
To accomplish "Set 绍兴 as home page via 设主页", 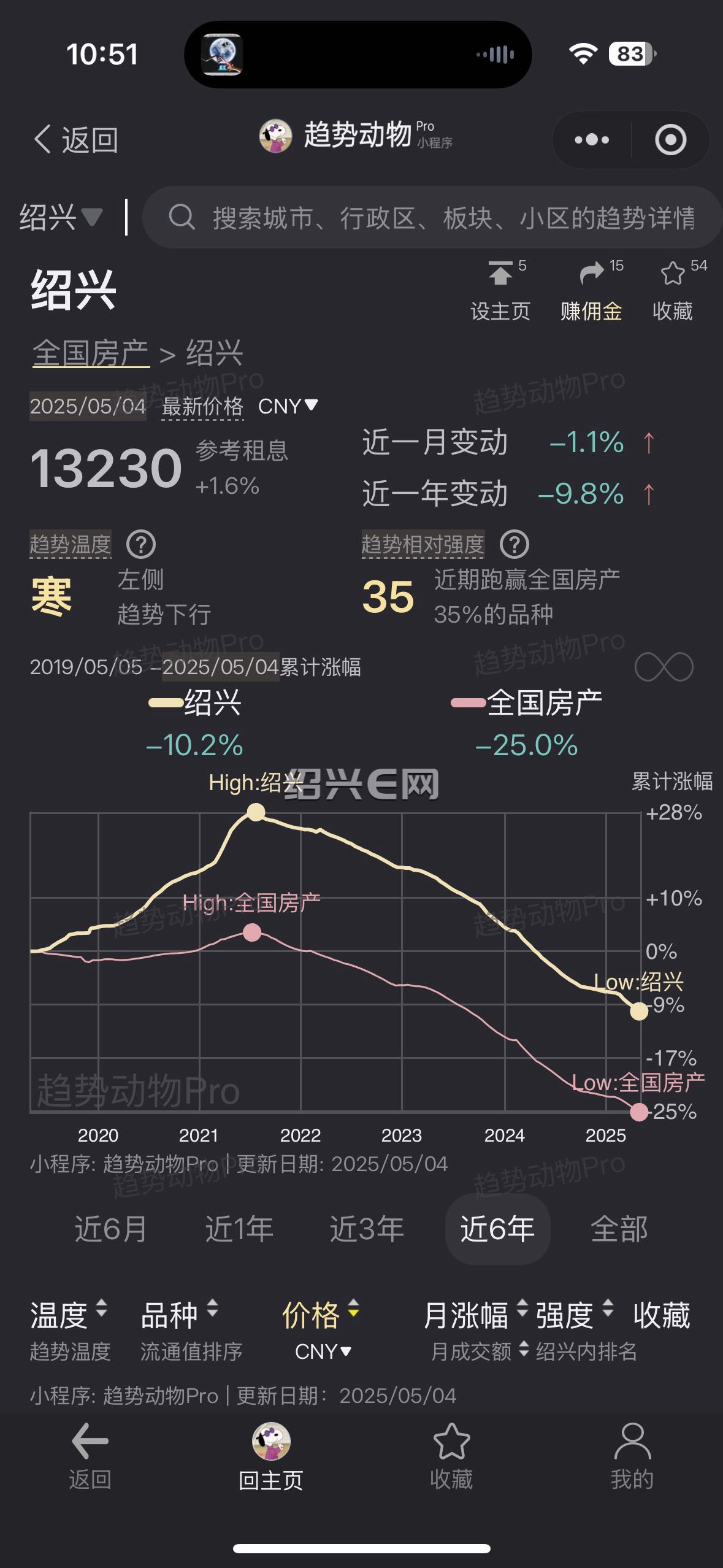I will pyautogui.click(x=500, y=291).
